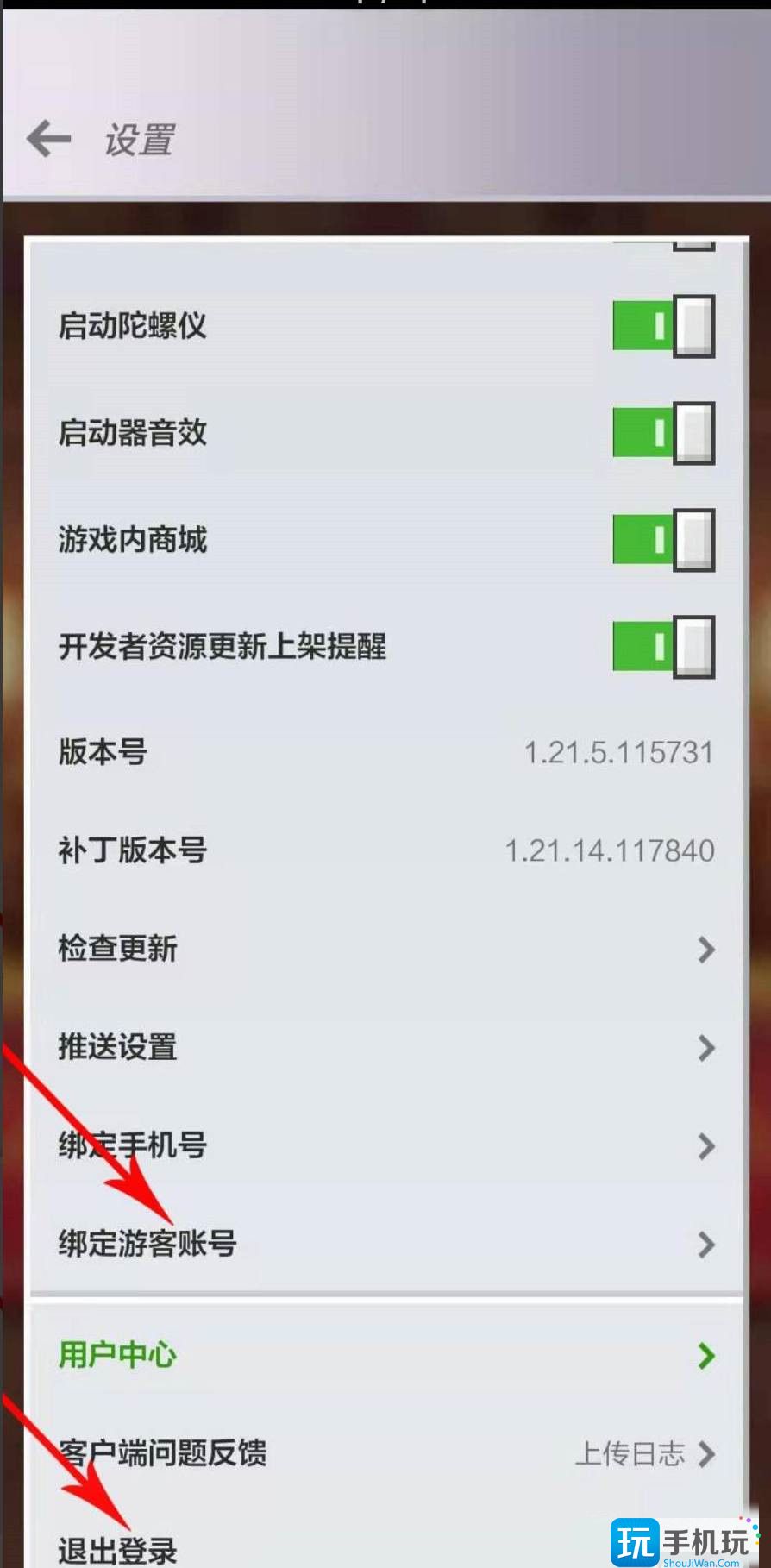
Task: Open 用户中心
Action: (x=386, y=1355)
